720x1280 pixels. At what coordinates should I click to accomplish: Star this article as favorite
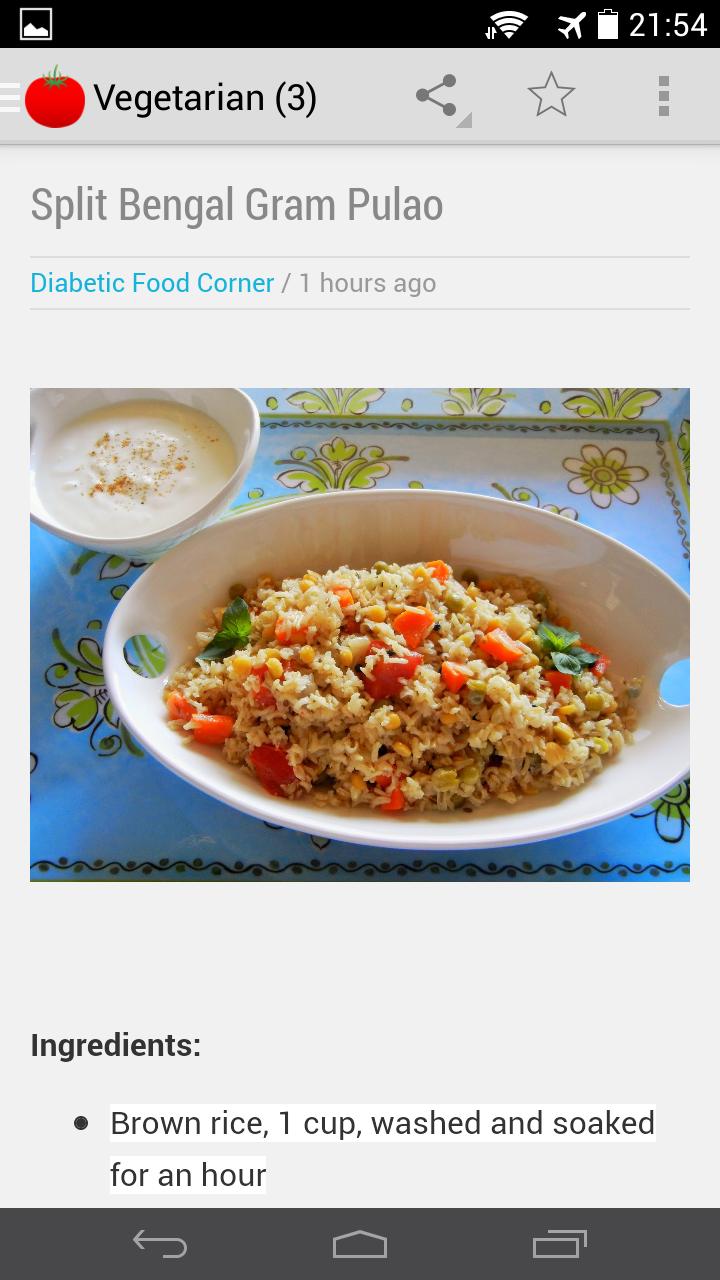[x=550, y=96]
